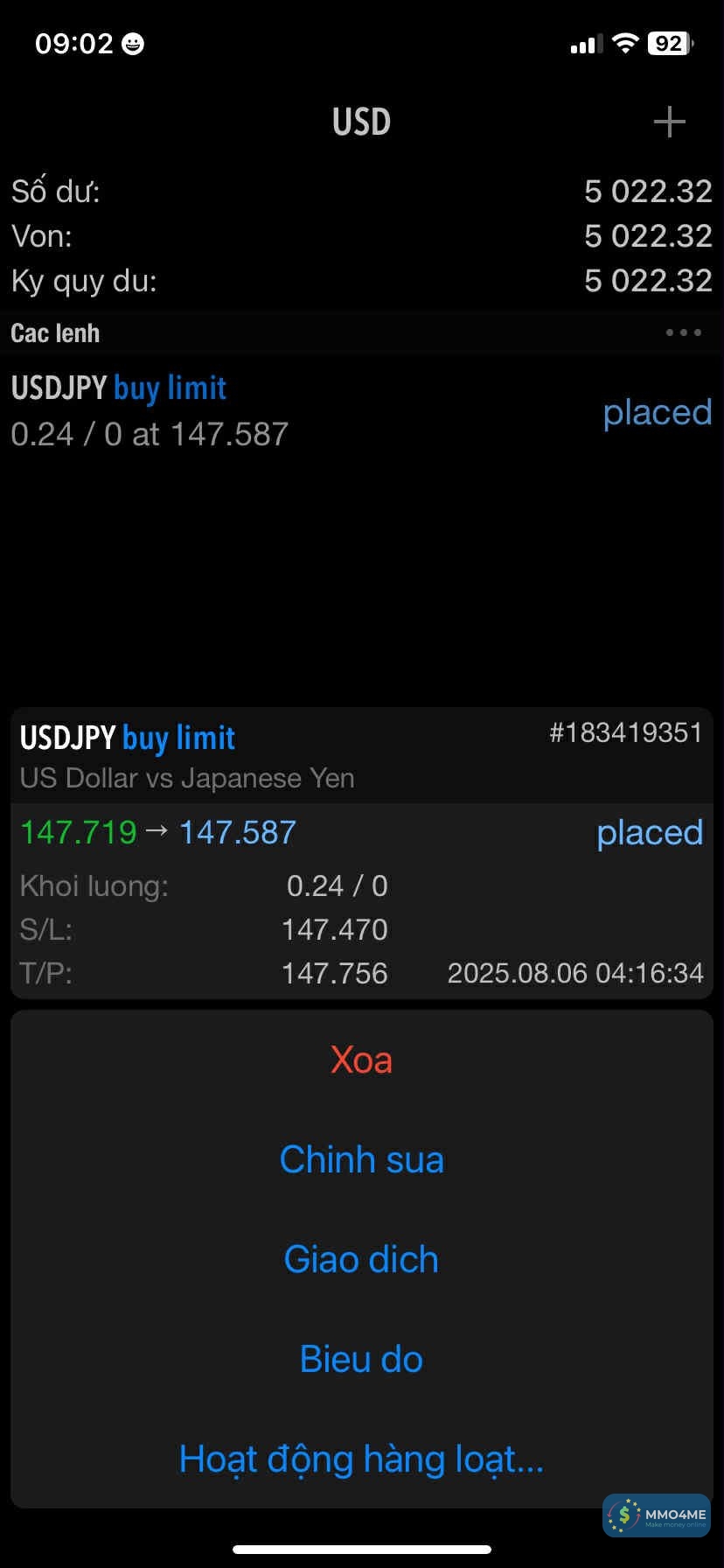Choose Chinh sua to modify the order
724x1568 pixels.
tap(361, 1160)
